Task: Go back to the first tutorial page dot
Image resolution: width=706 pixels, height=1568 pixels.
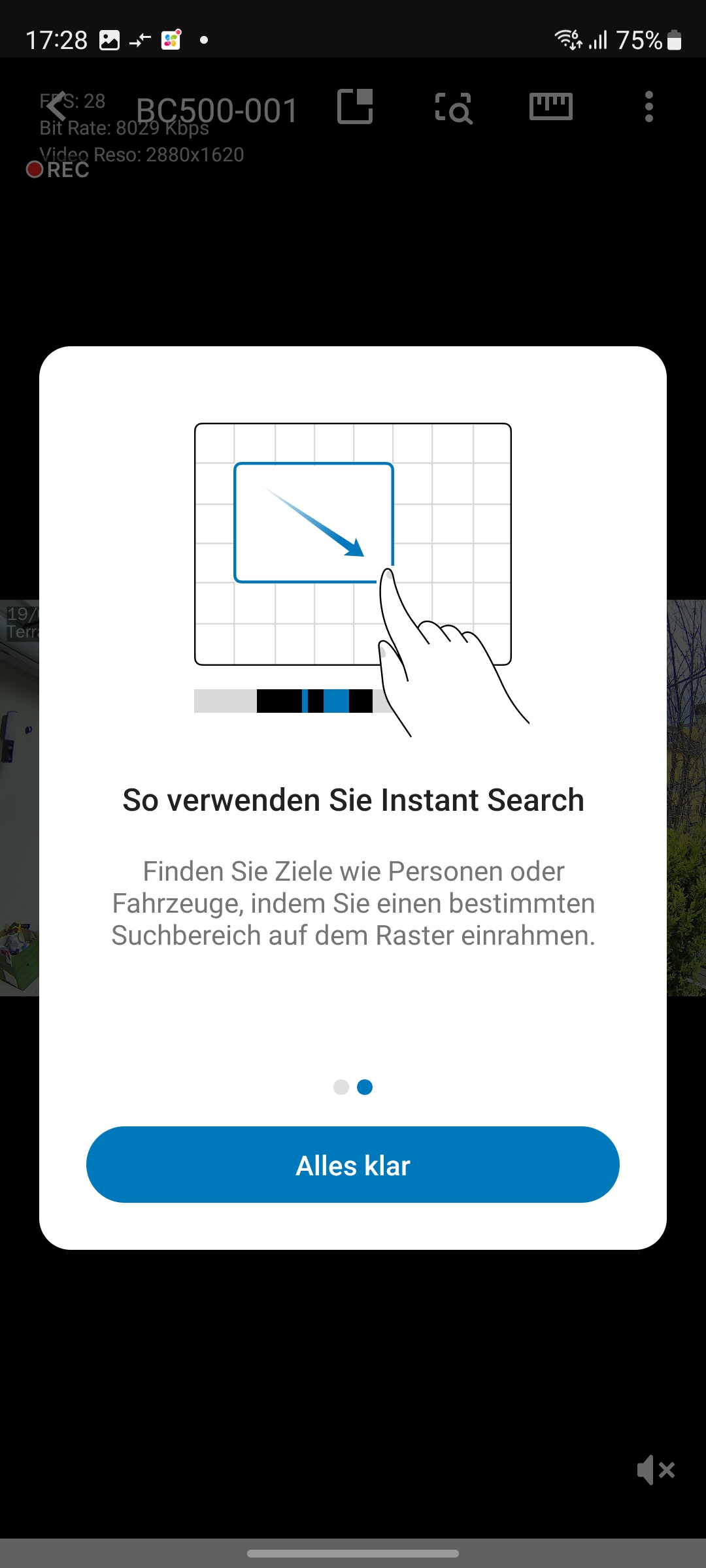Action: [341, 1086]
